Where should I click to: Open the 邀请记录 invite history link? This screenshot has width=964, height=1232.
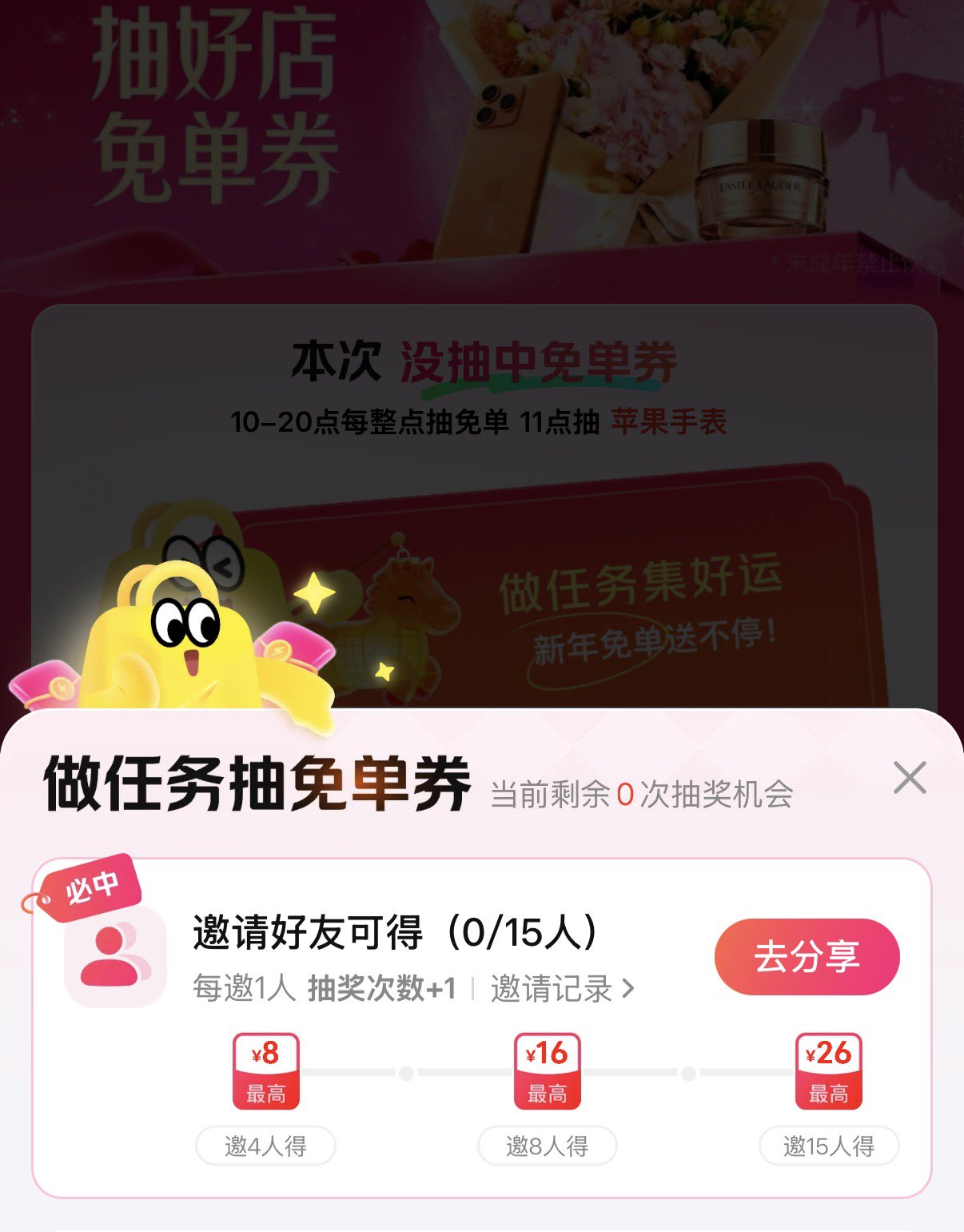[x=562, y=989]
